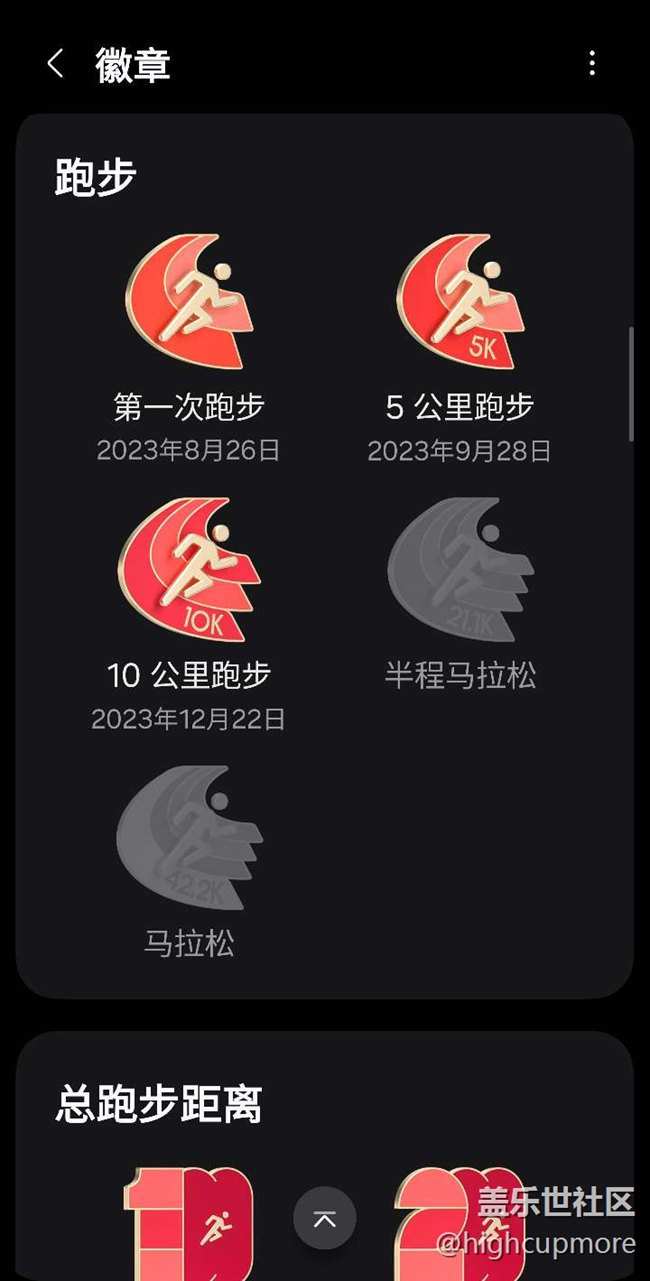View the 20 total distance badge
This screenshot has height=1281, width=650.
pyautogui.click(x=460, y=1223)
